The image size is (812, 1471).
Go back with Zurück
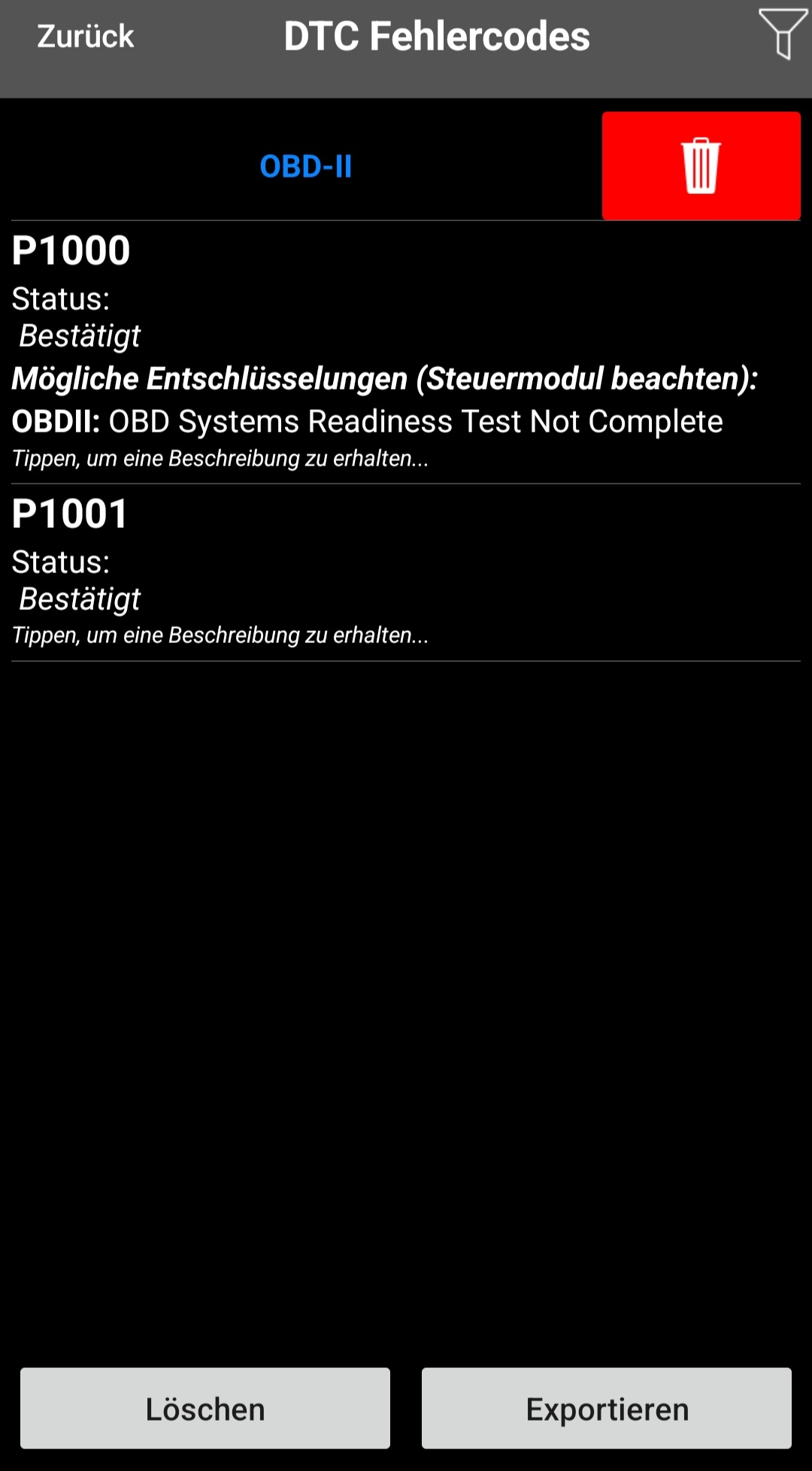pyautogui.click(x=86, y=36)
